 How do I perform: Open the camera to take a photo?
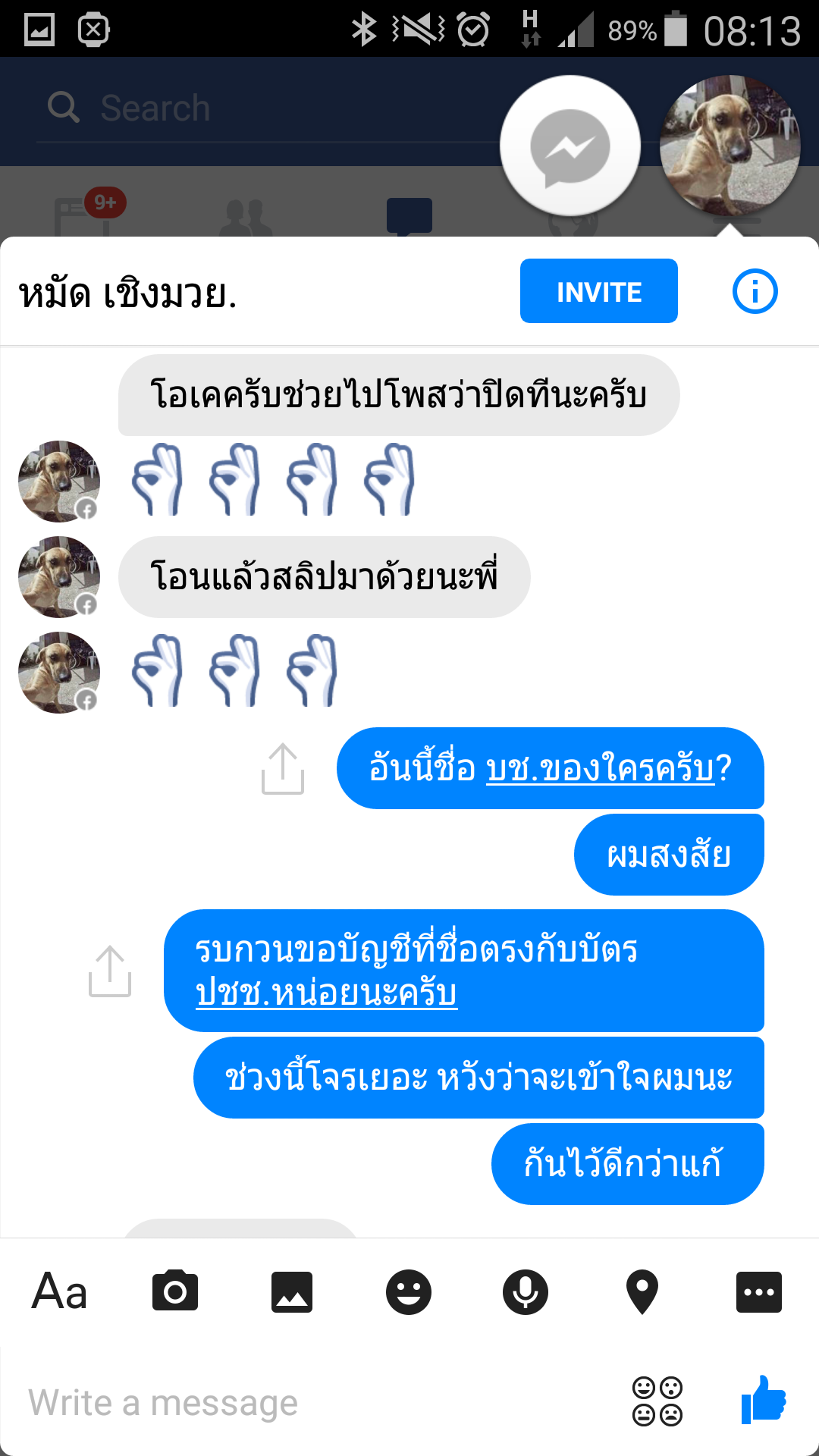coord(175,1291)
